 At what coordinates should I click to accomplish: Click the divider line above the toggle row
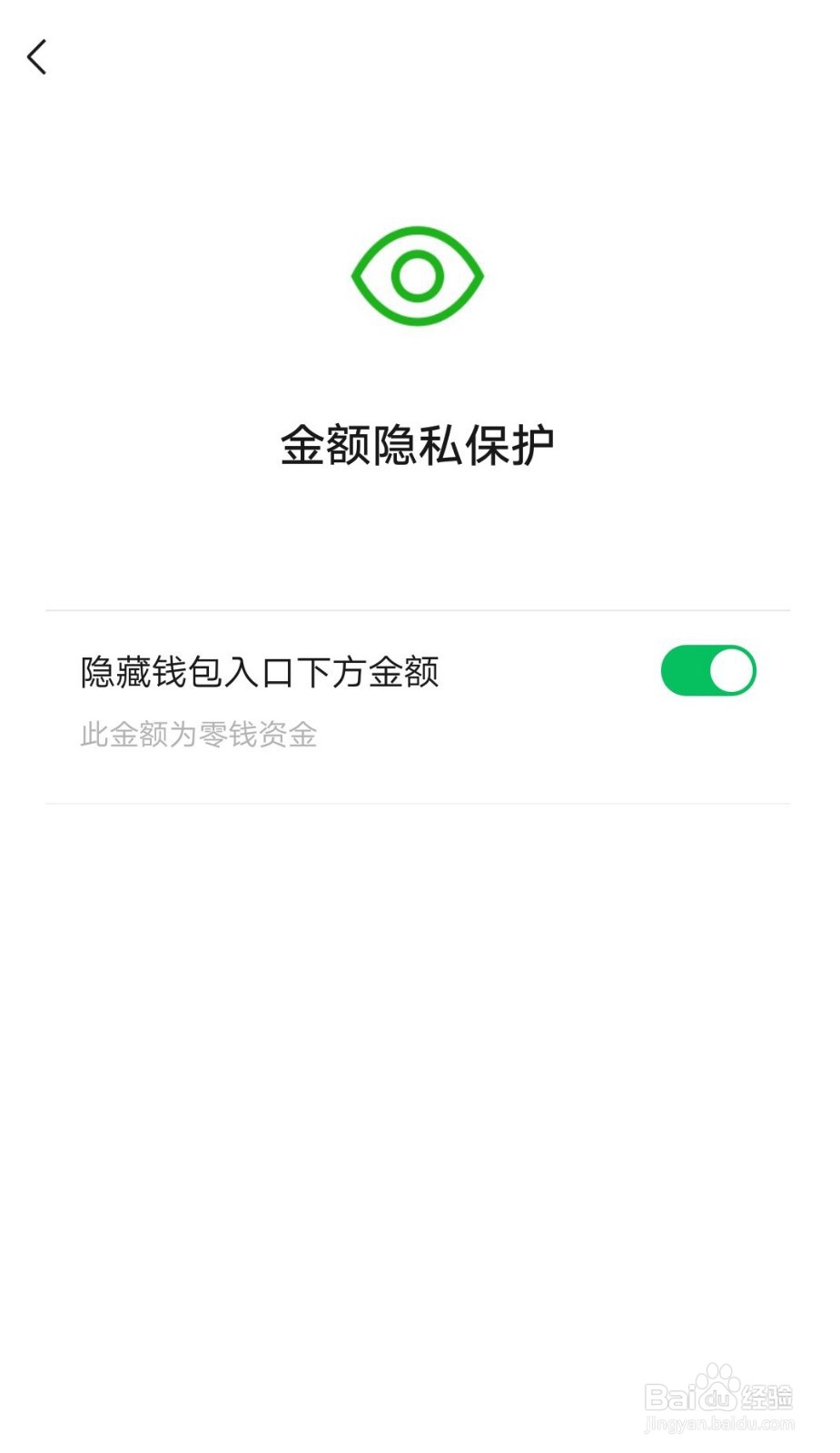coord(418,608)
